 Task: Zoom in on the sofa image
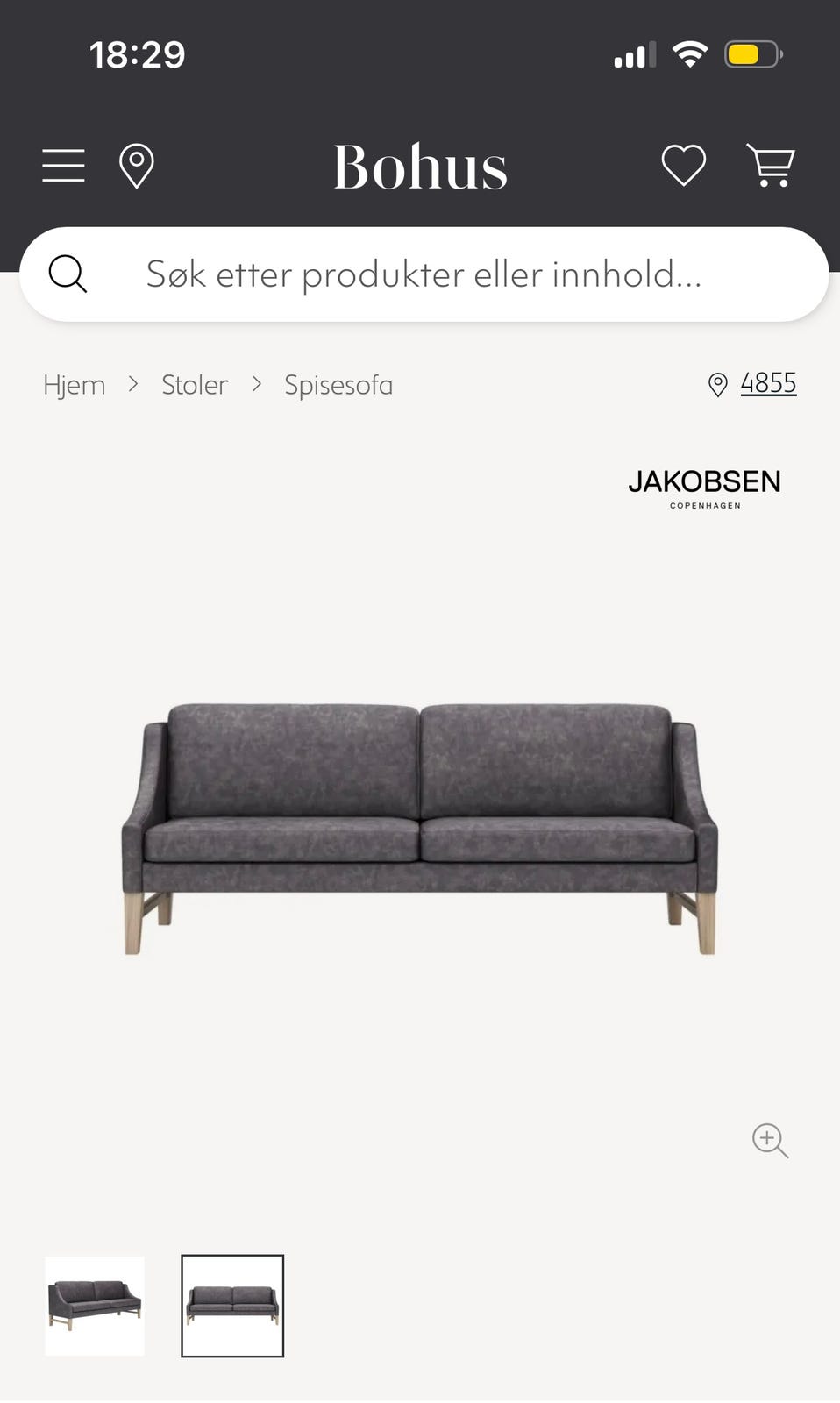pyautogui.click(x=770, y=1140)
